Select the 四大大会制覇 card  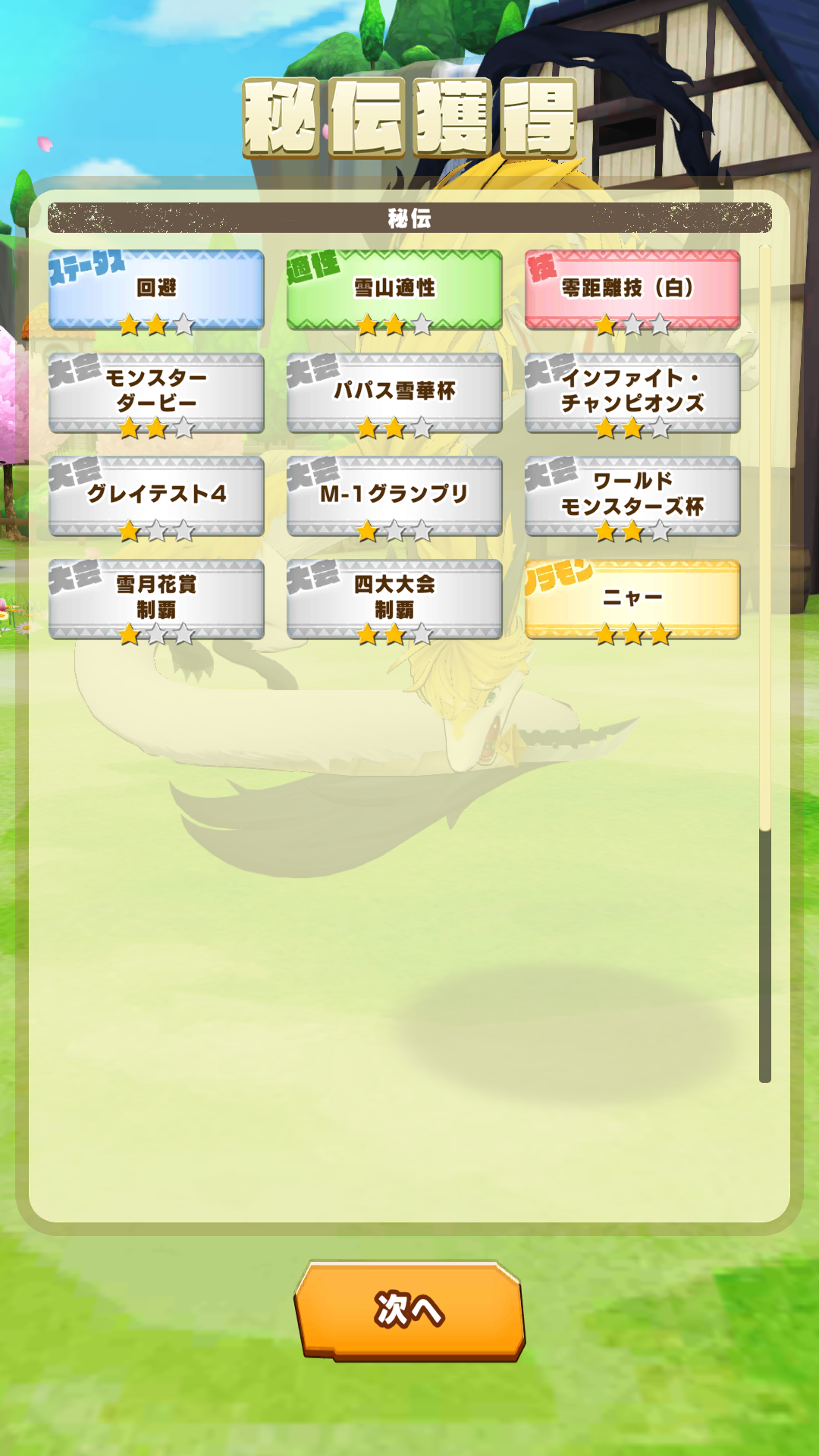(x=394, y=599)
